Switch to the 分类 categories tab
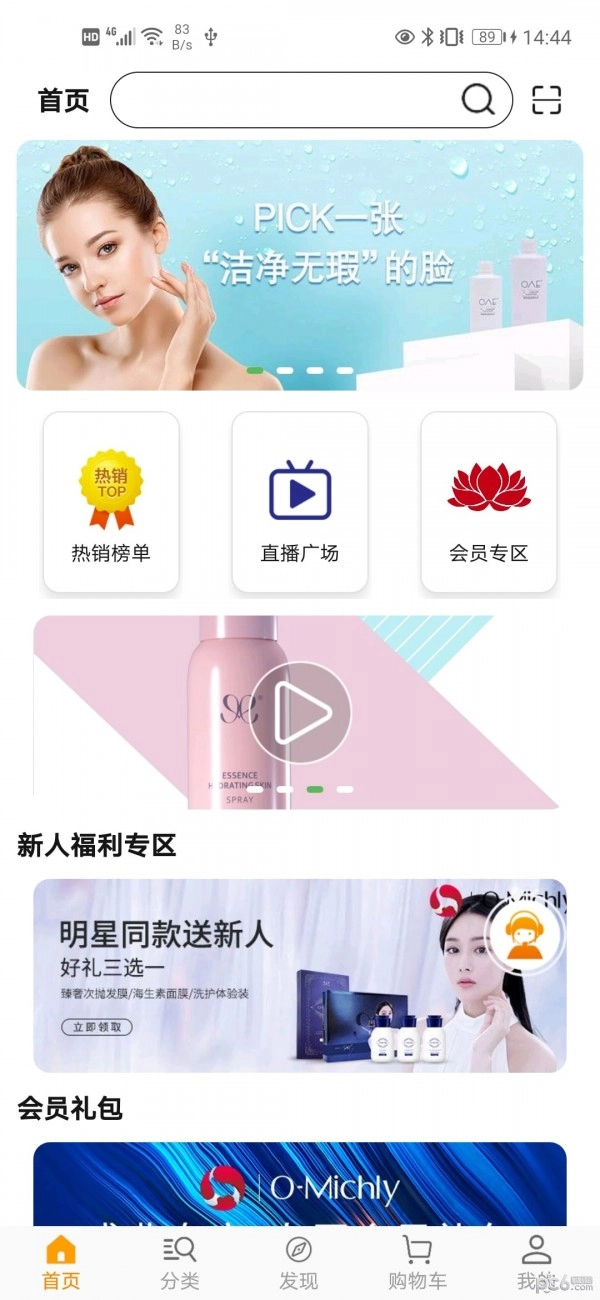Image resolution: width=600 pixels, height=1300 pixels. click(x=180, y=1262)
